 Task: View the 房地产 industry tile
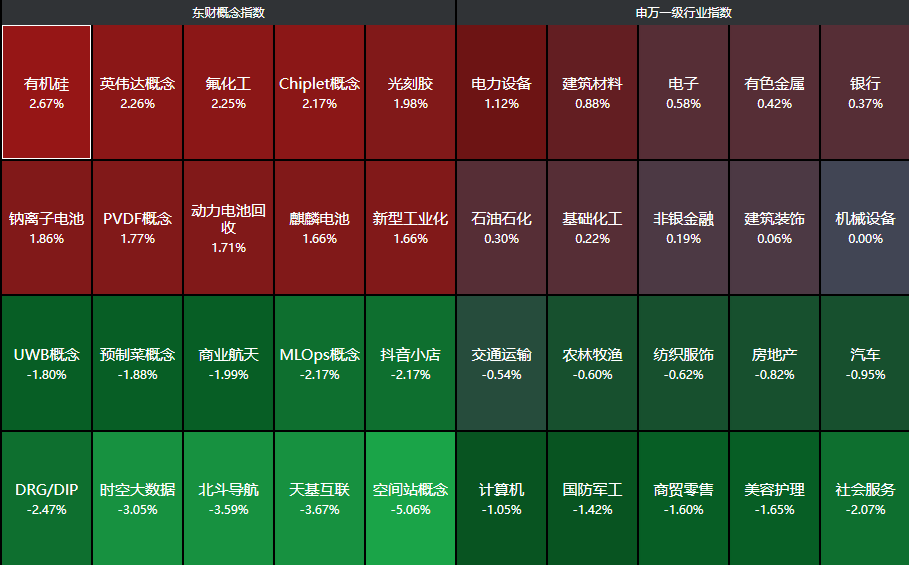coord(774,363)
